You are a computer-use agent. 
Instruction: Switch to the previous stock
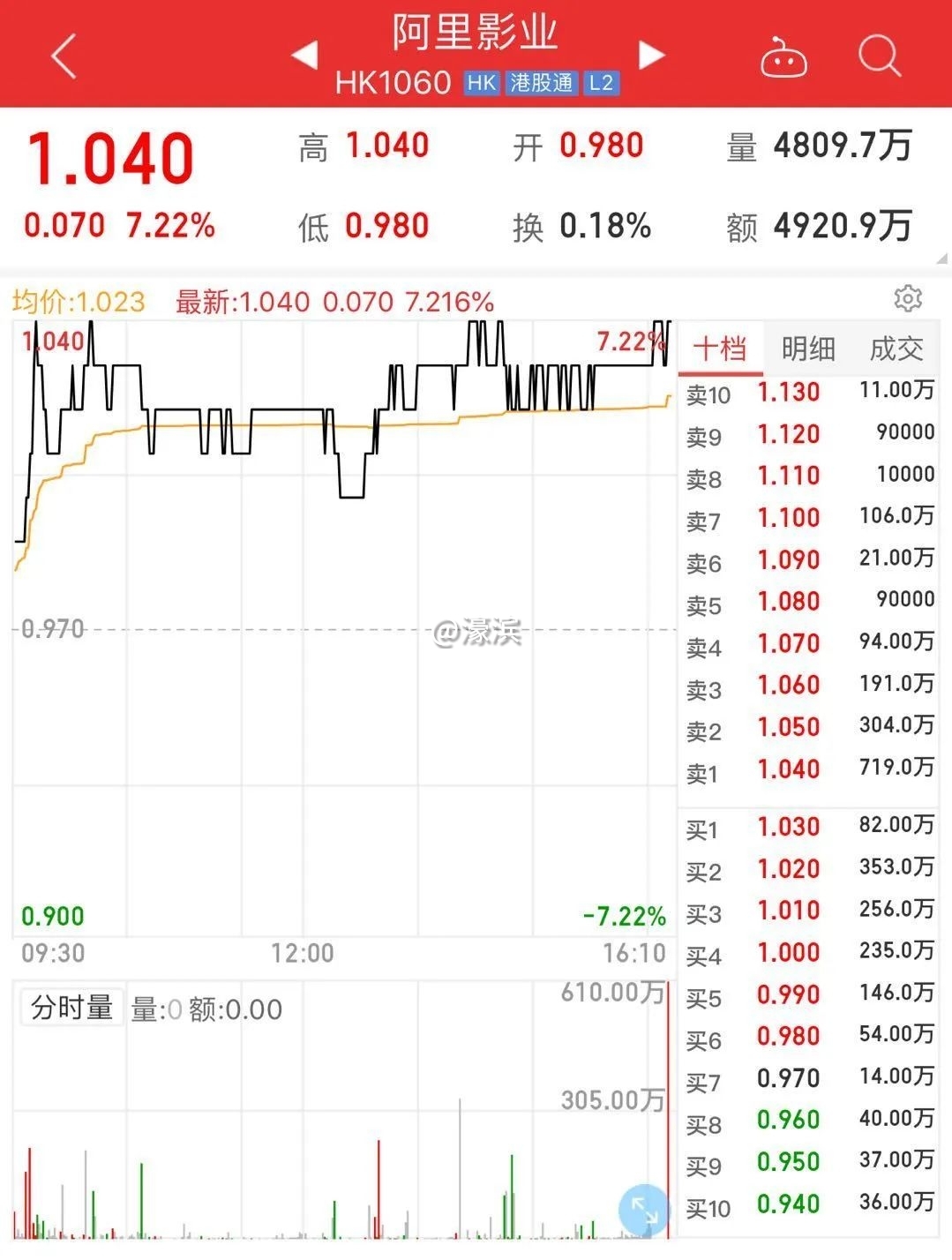point(305,55)
